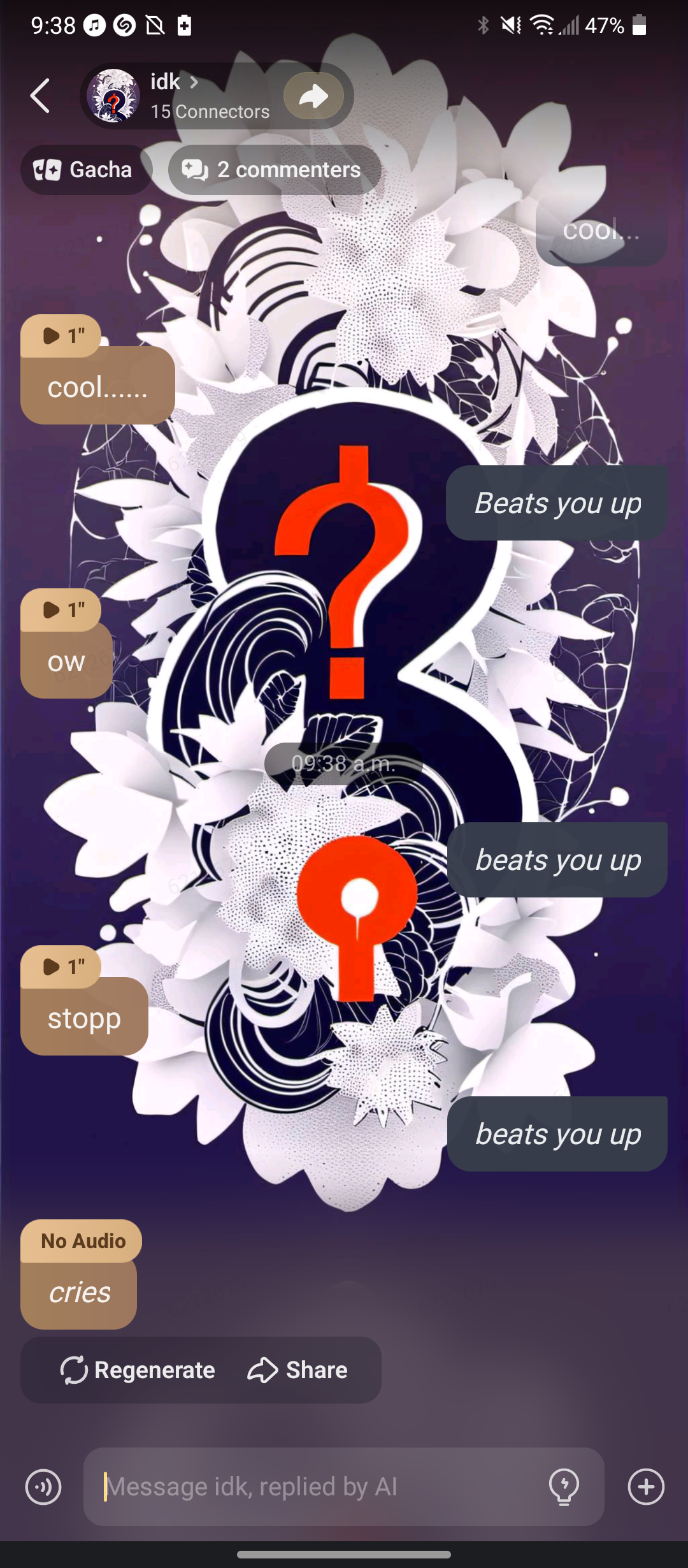Viewport: 688px width, 1568px height.
Task: Open the lightbulb suggestions icon
Action: click(564, 1486)
